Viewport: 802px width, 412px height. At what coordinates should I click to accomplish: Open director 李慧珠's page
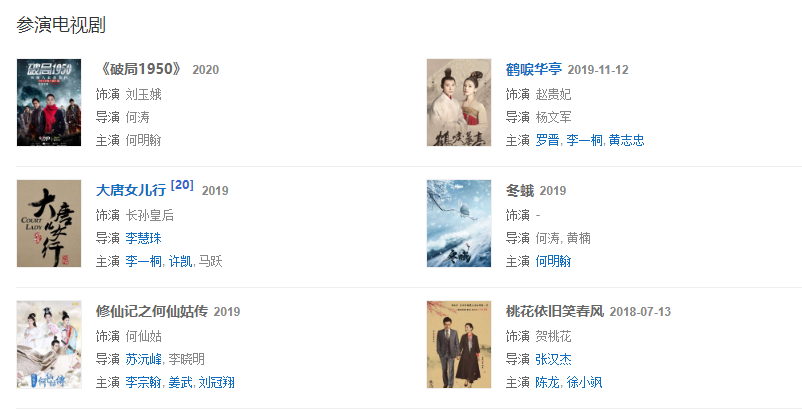(x=143, y=238)
